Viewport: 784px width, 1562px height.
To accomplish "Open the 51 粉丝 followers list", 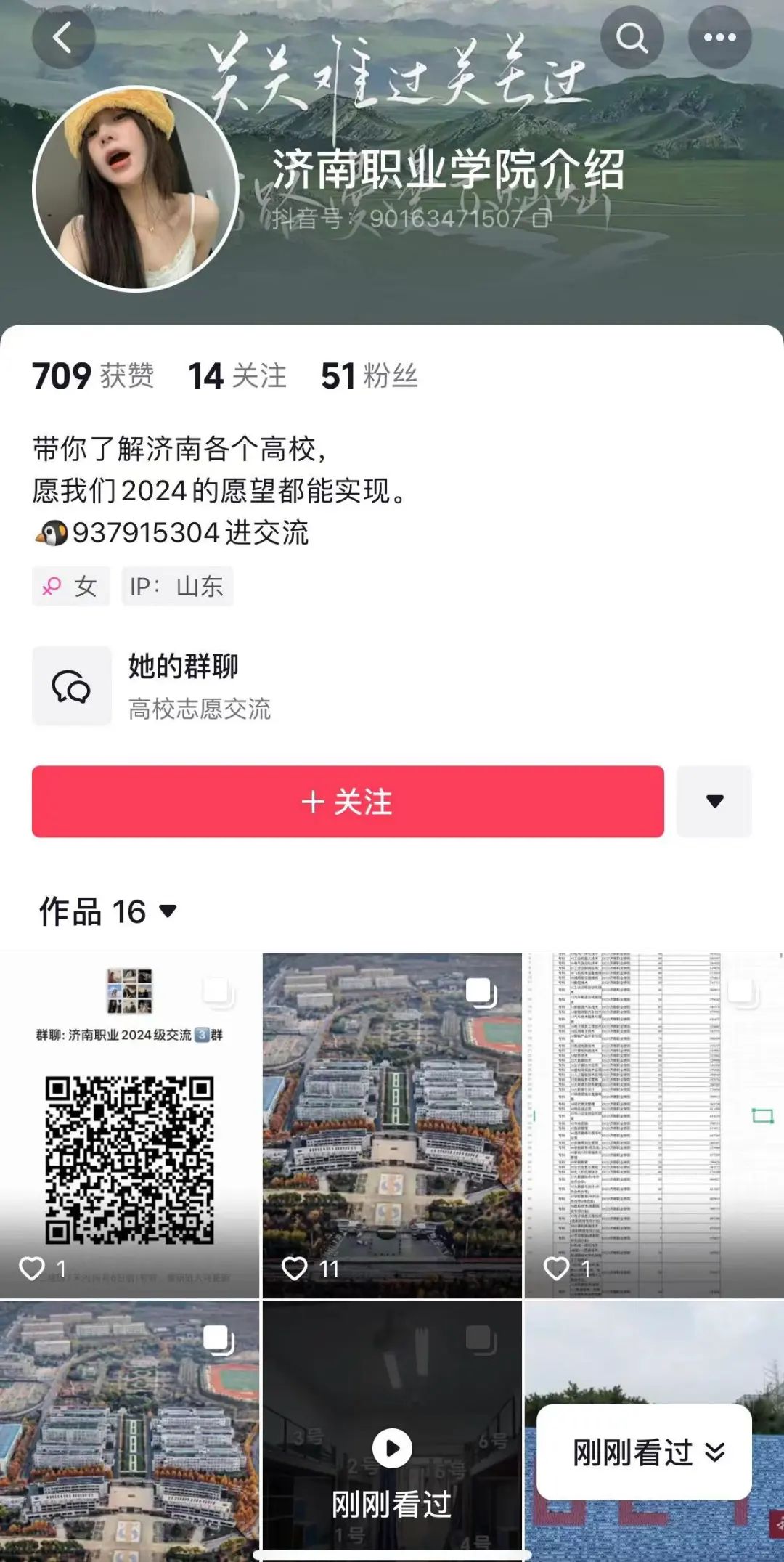I will coord(369,376).
